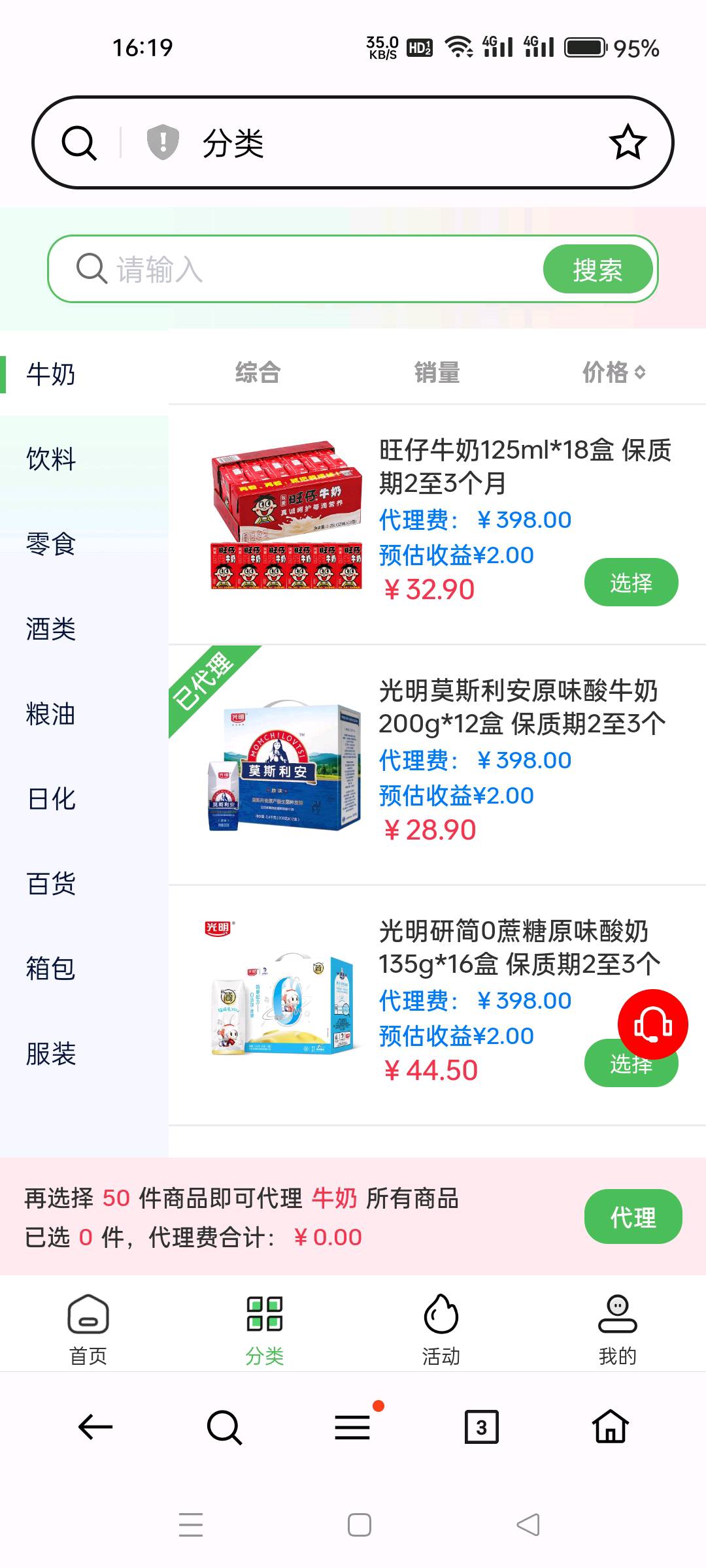Bookmark this page with the star icon
Viewport: 706px width, 1568px height.
pos(628,142)
